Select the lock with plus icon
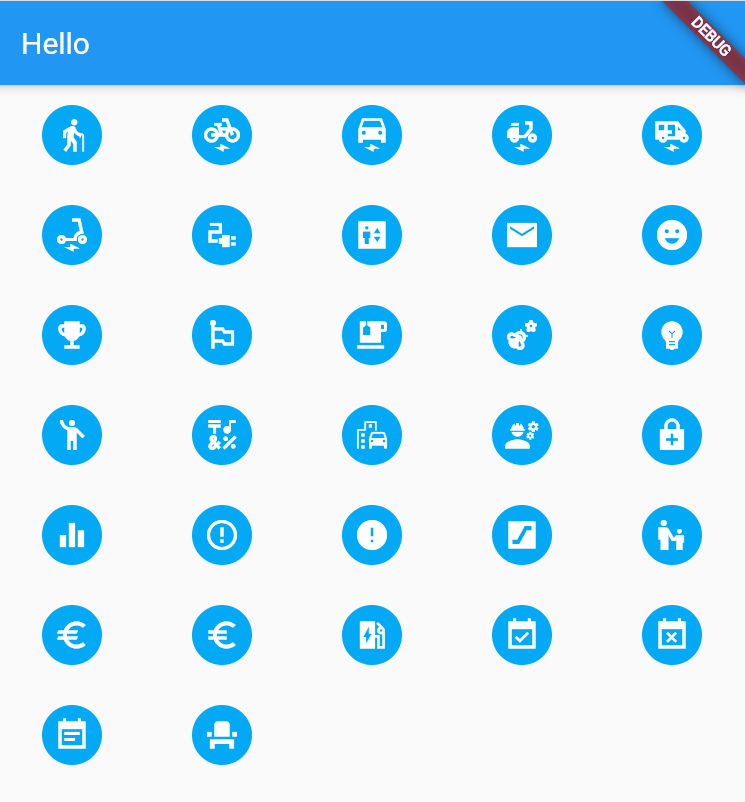Image resolution: width=745 pixels, height=802 pixels. pos(672,435)
